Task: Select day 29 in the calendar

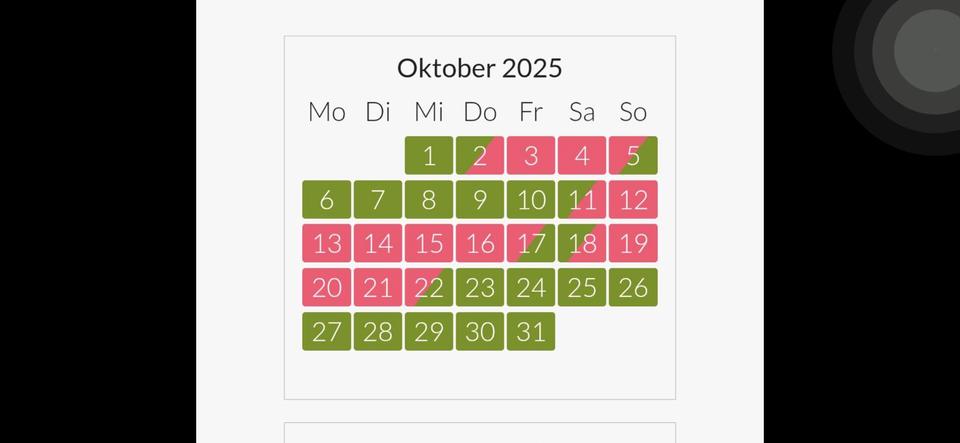Action: point(429,332)
